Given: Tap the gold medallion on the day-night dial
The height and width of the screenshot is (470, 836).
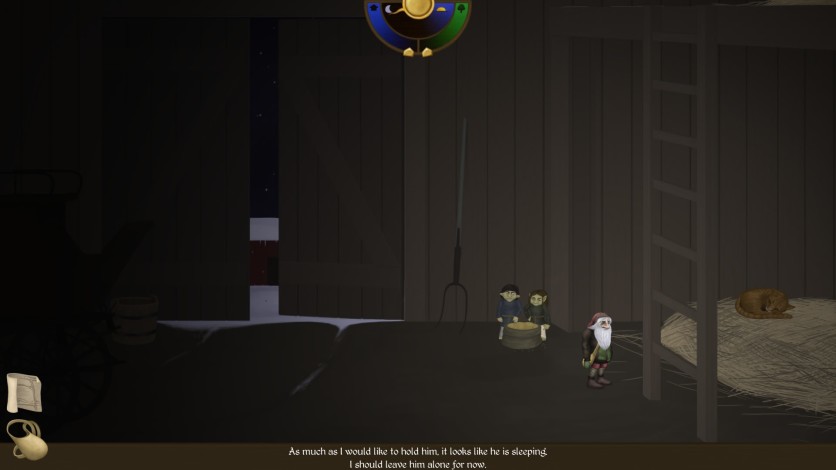Looking at the screenshot, I should 418,8.
